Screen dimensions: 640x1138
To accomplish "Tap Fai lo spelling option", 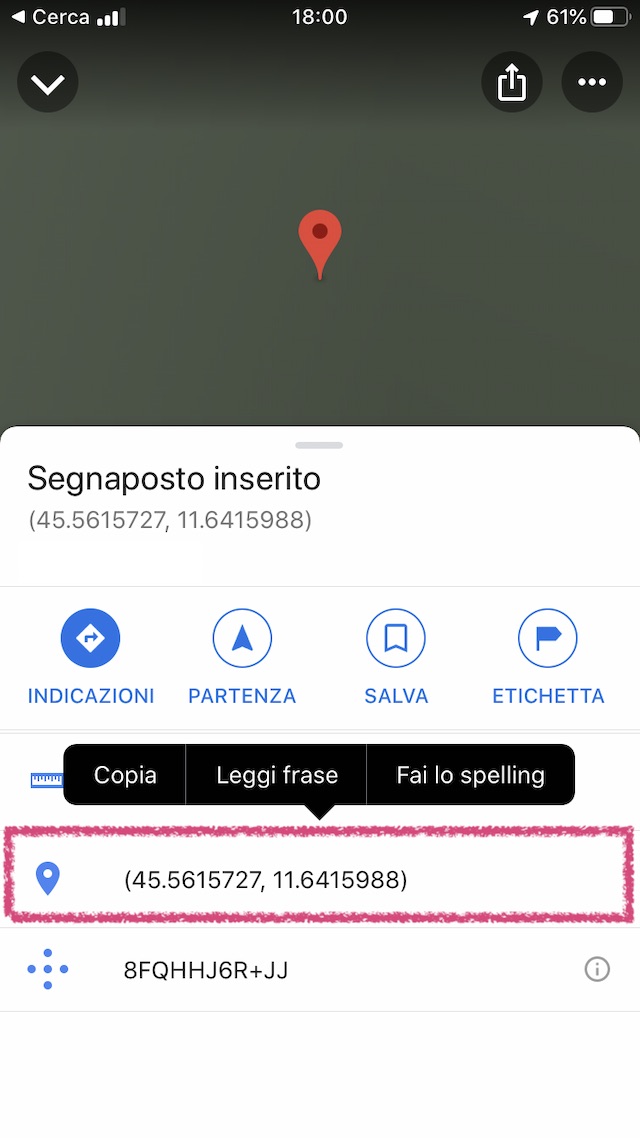I will click(470, 775).
